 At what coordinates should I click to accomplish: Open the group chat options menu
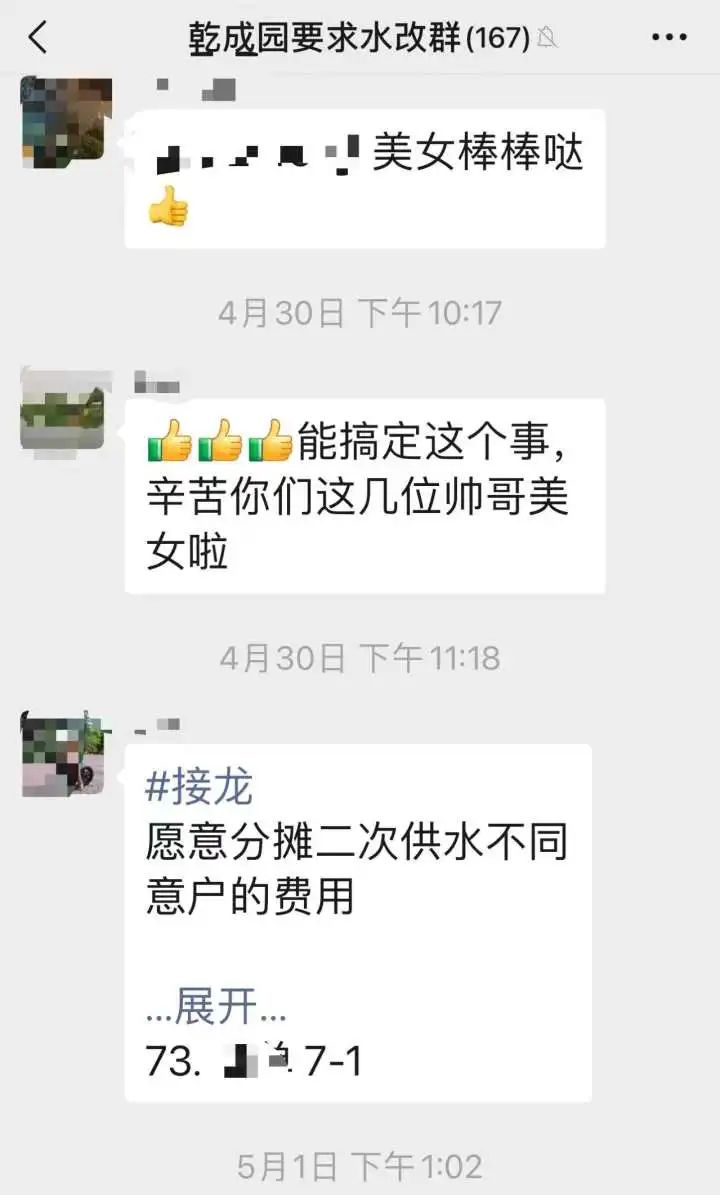point(669,38)
